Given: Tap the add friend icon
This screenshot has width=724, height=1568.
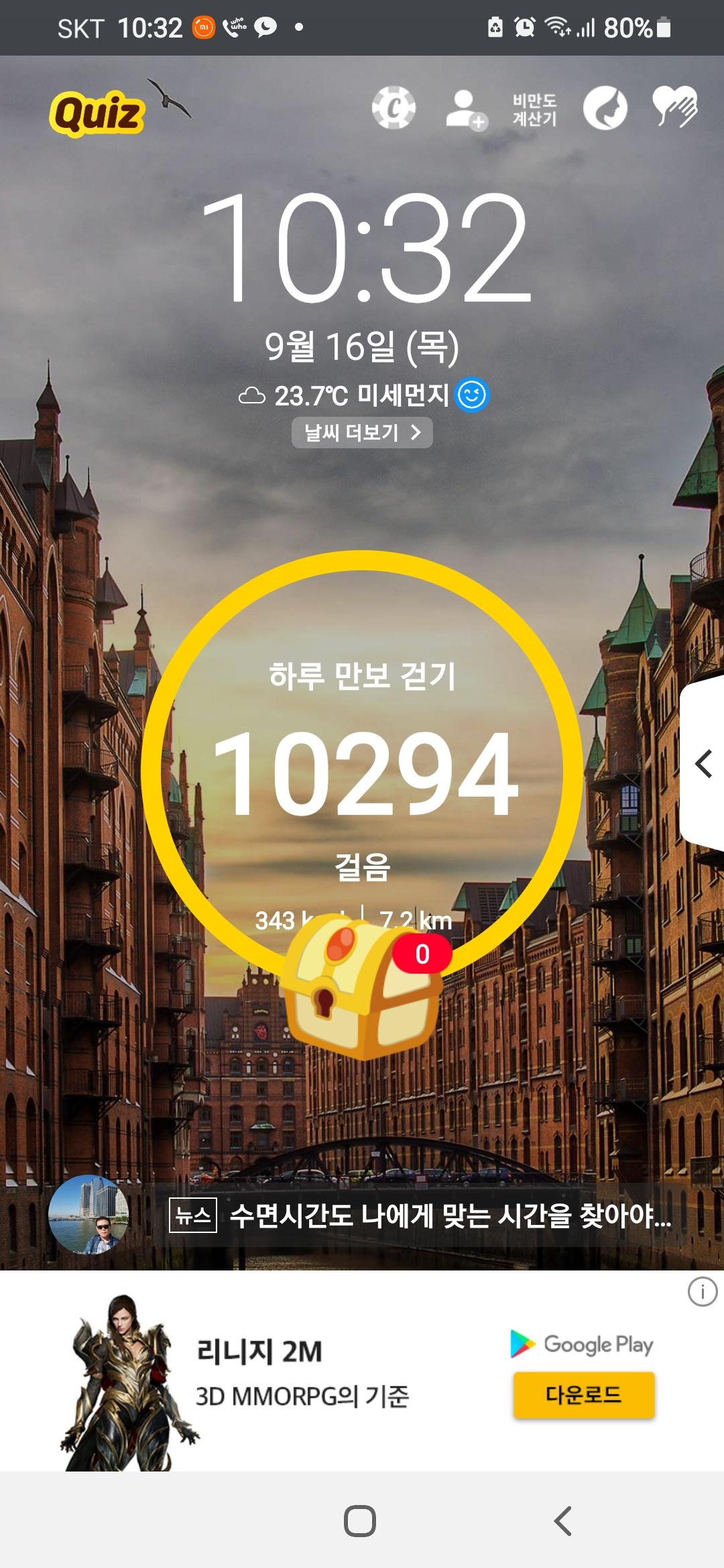Looking at the screenshot, I should [x=466, y=110].
